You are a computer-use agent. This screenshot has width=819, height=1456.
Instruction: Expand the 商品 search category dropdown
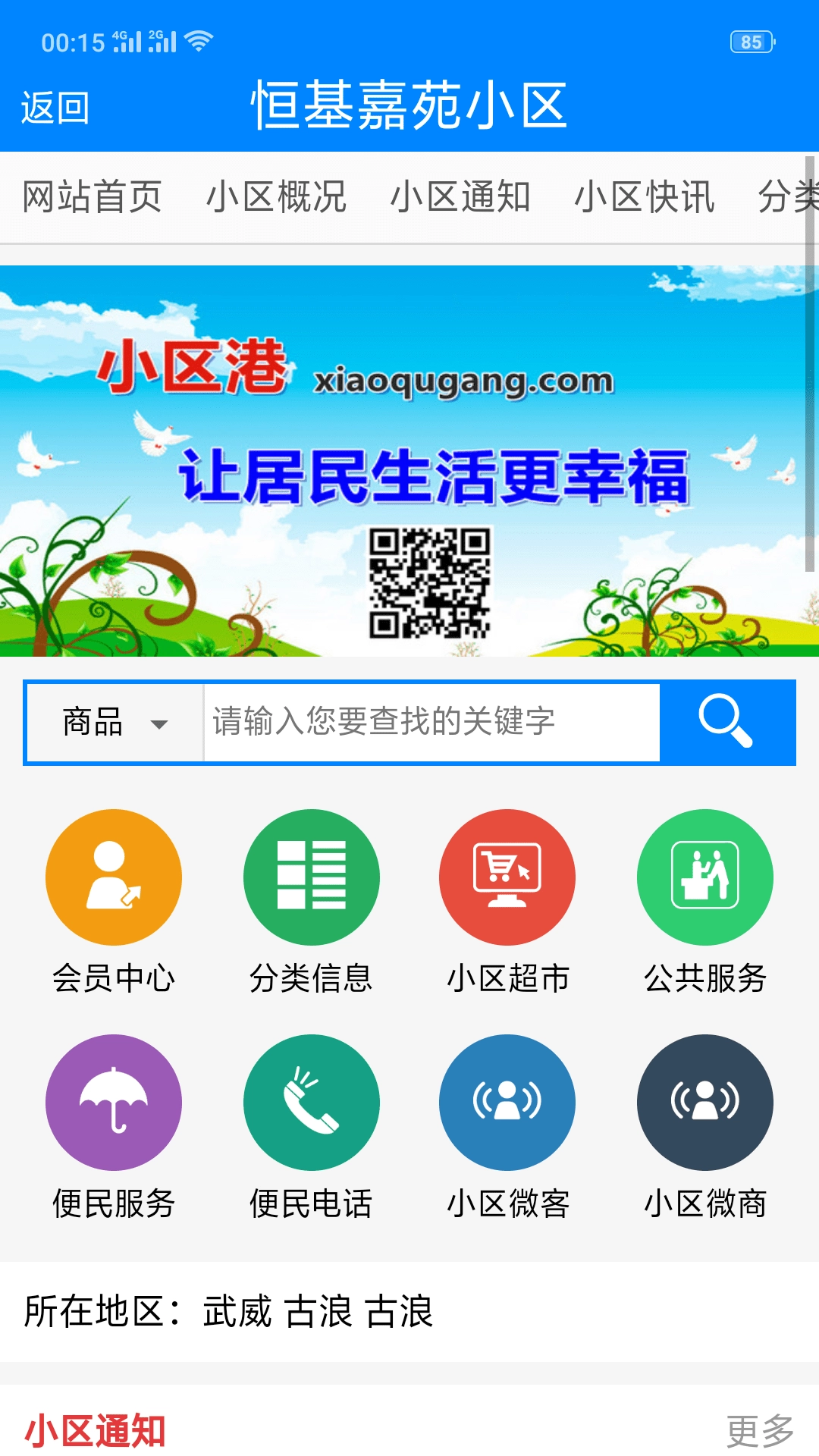pos(115,723)
